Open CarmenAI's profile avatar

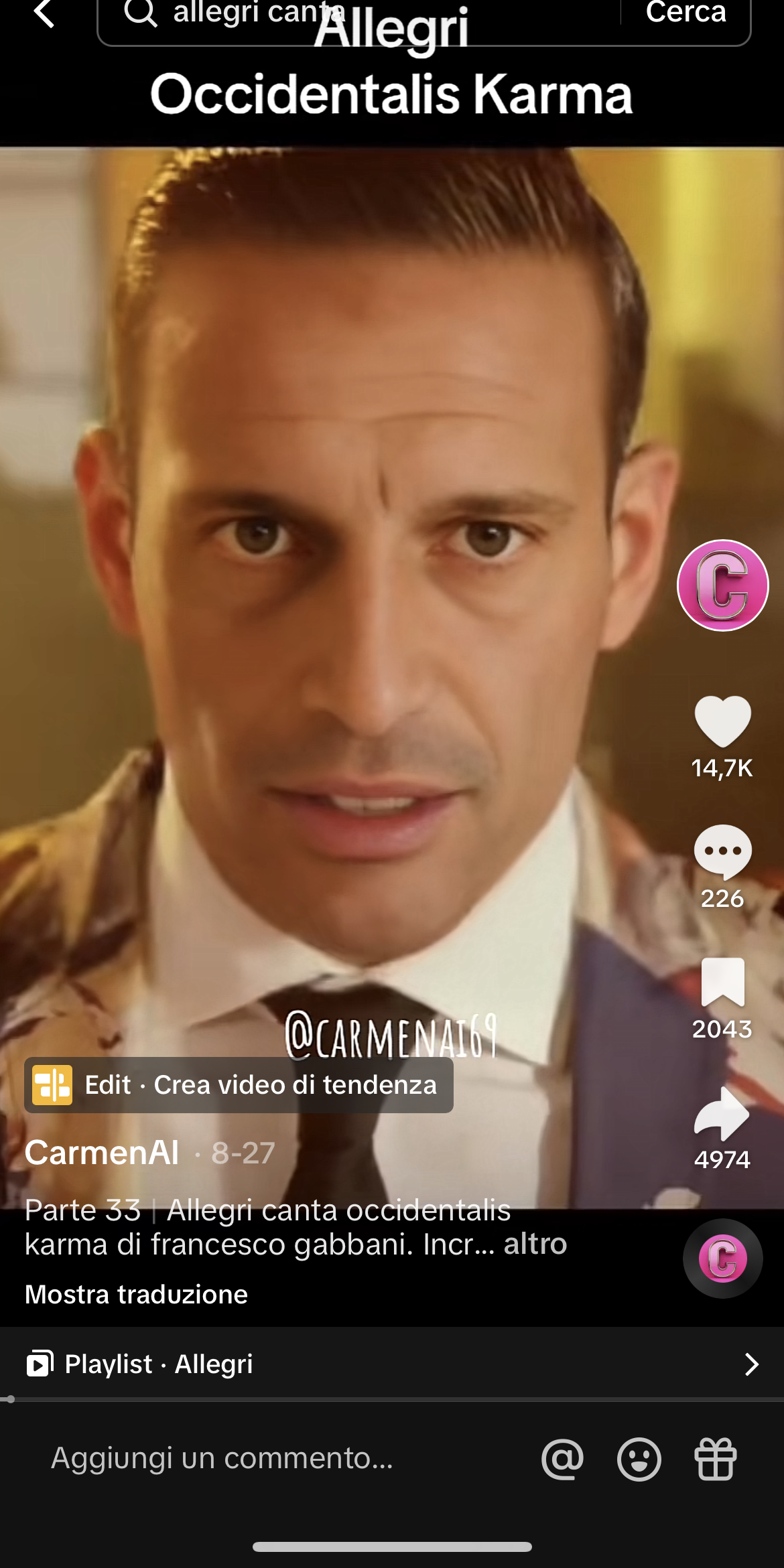click(722, 585)
